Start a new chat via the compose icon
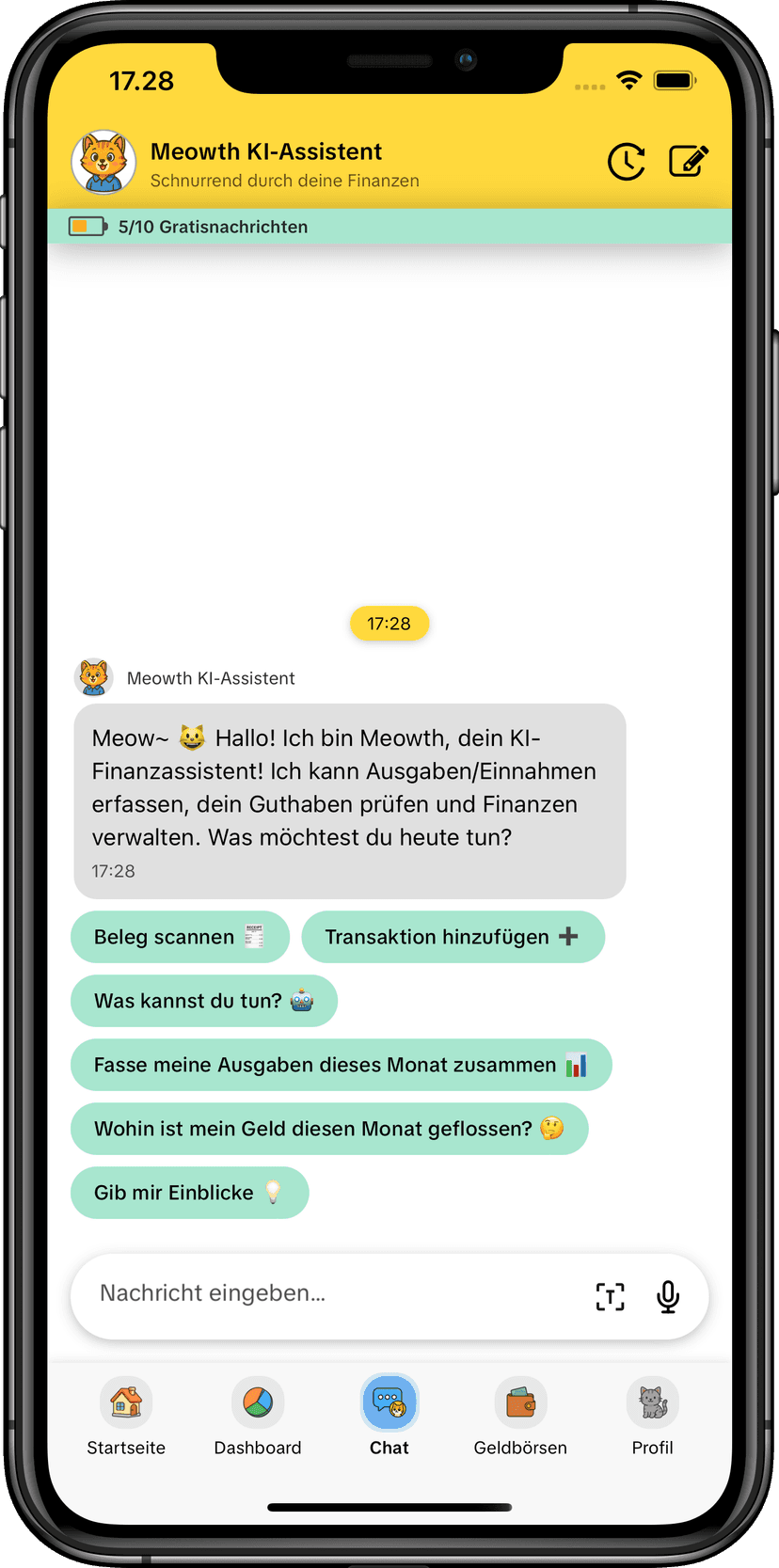 tap(690, 160)
